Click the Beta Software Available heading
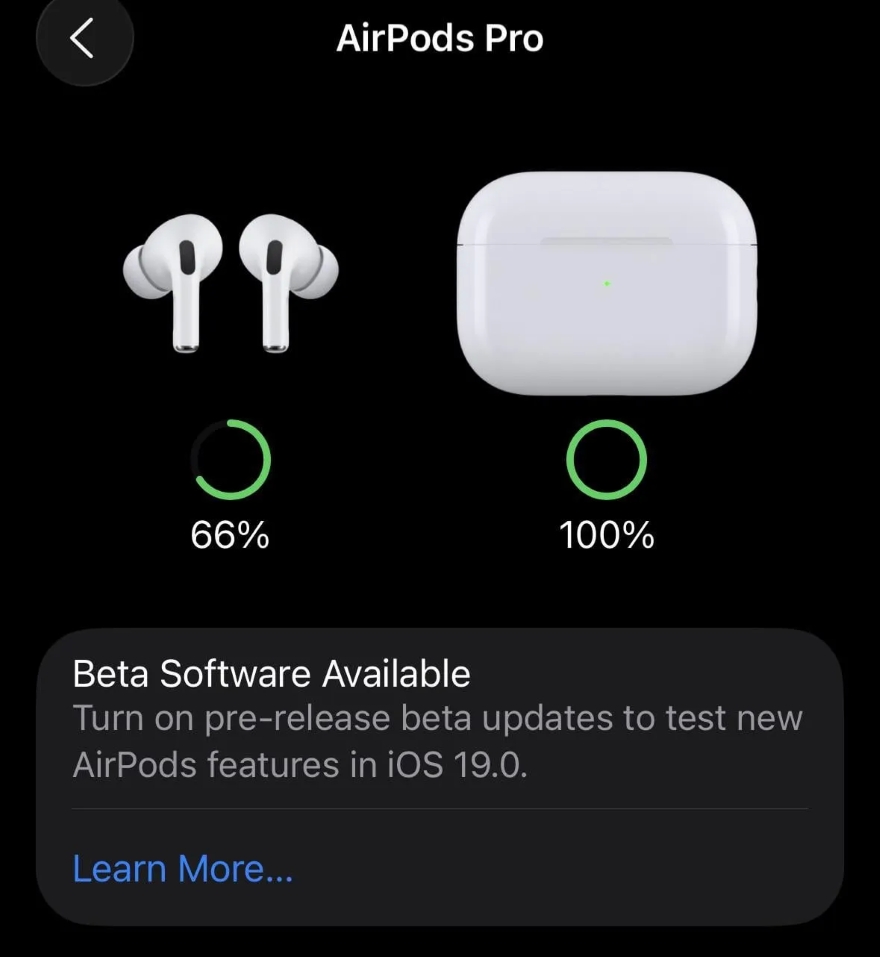880x957 pixels. click(270, 673)
